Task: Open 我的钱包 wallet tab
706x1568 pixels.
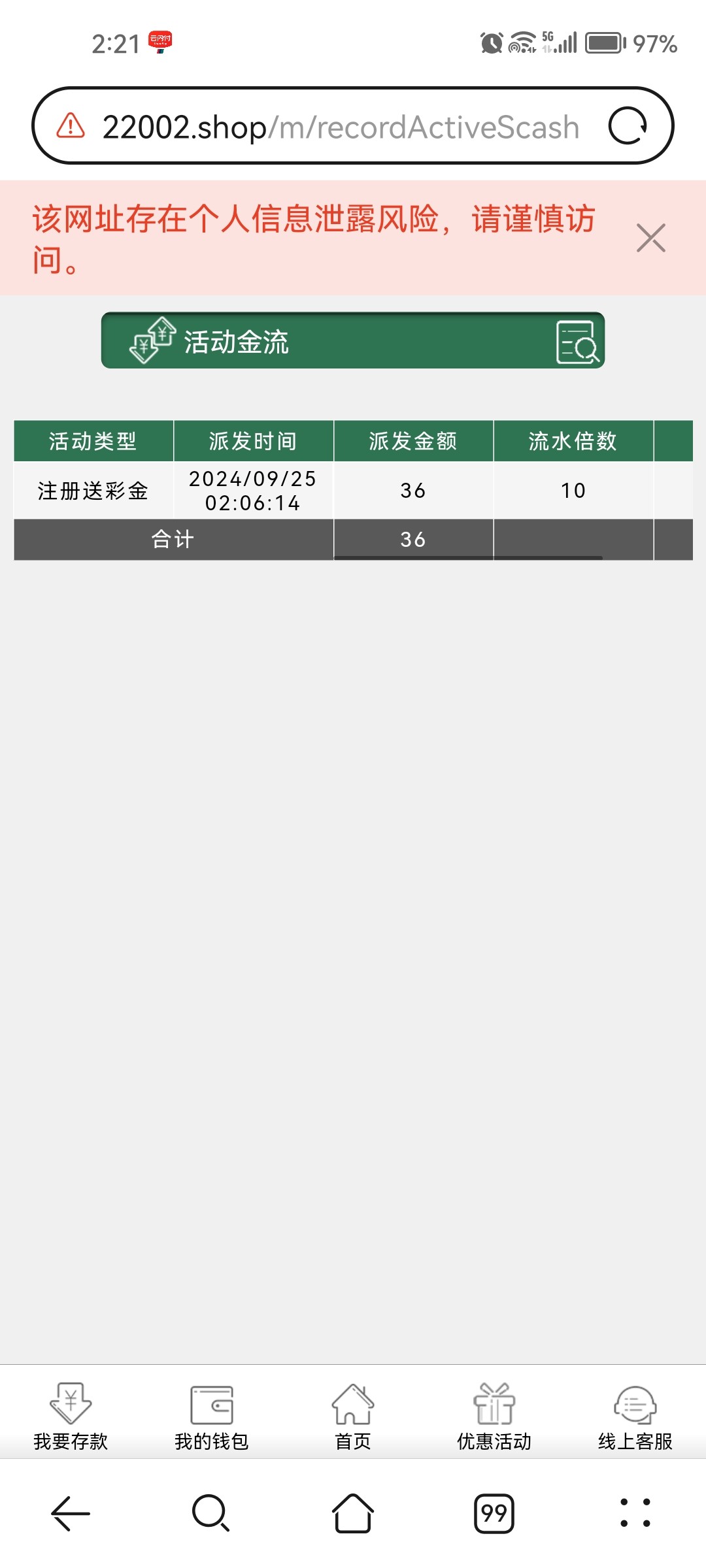Action: coord(212,1414)
